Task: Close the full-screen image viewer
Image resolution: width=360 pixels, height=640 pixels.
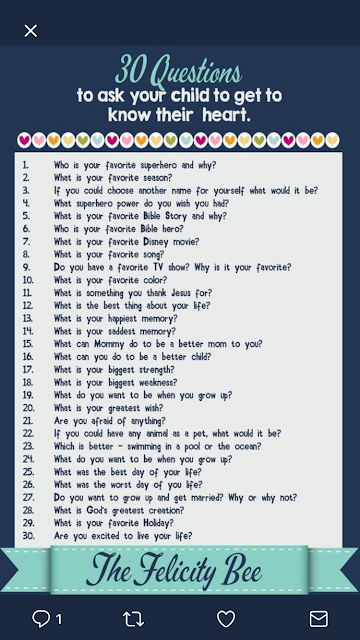Action: coord(31,31)
